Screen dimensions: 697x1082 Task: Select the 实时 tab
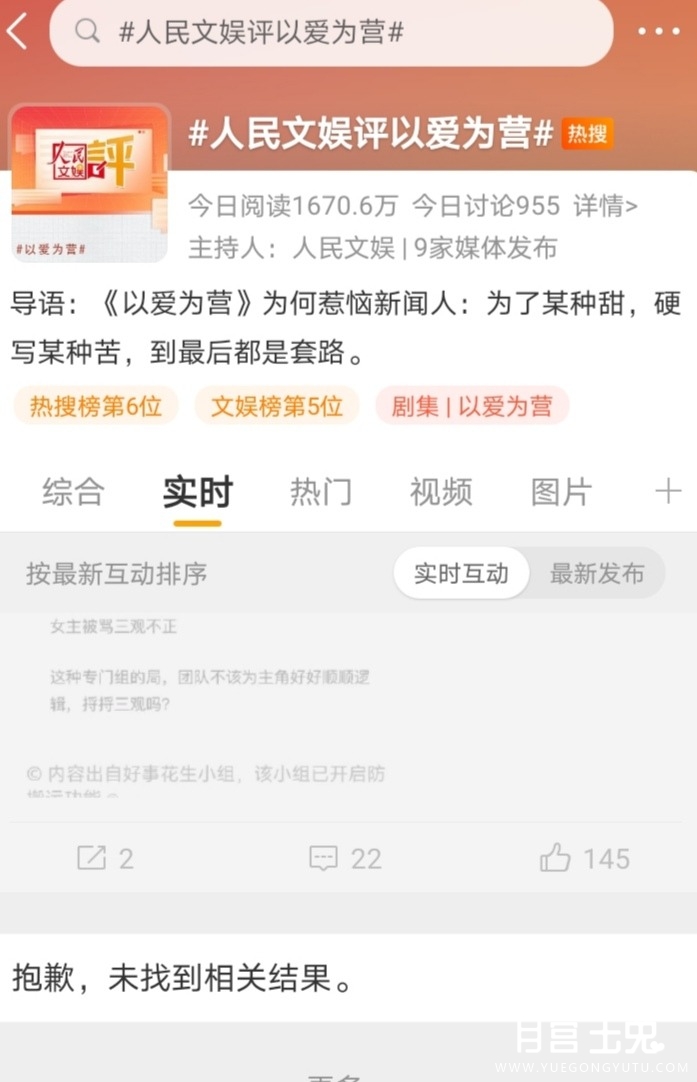[197, 492]
